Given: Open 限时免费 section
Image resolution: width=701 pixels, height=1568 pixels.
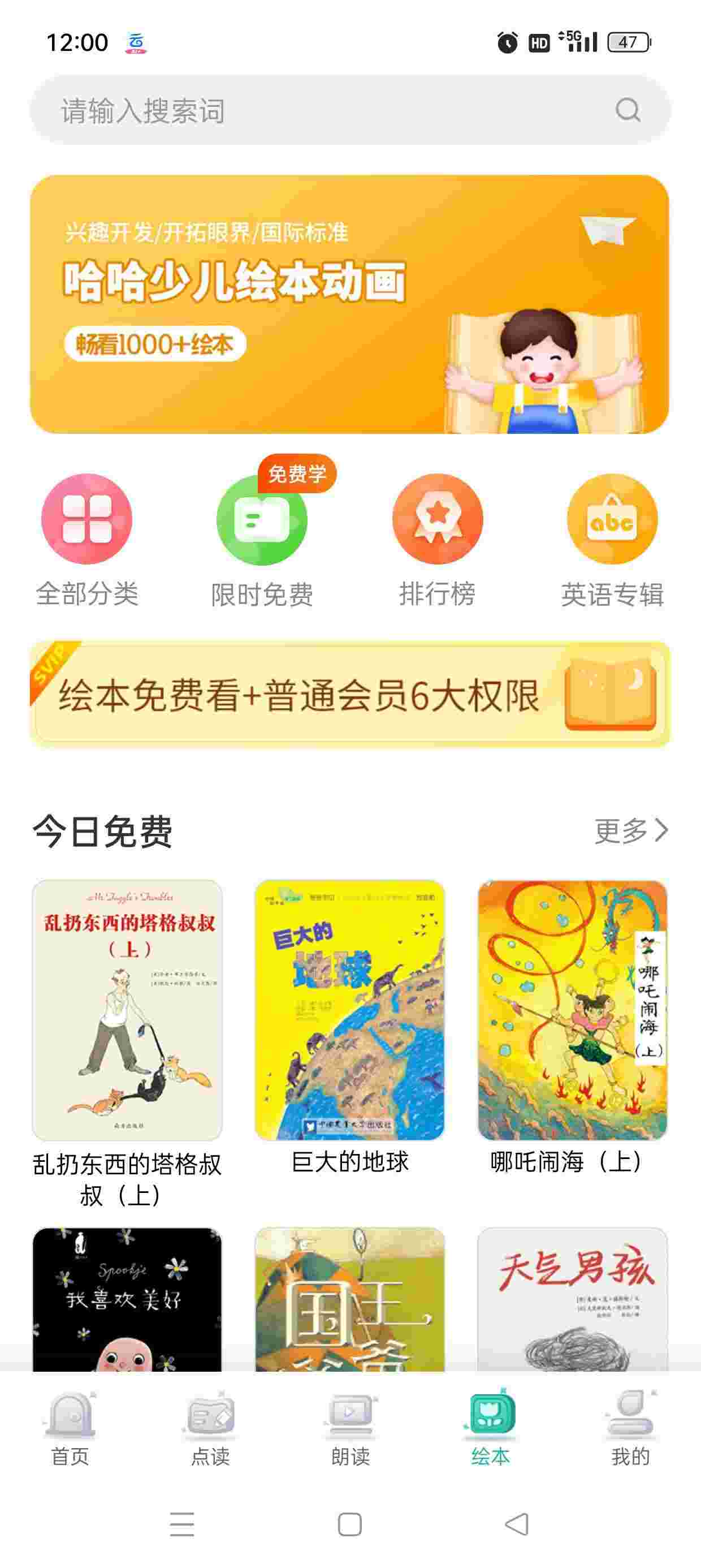Looking at the screenshot, I should pos(262,539).
